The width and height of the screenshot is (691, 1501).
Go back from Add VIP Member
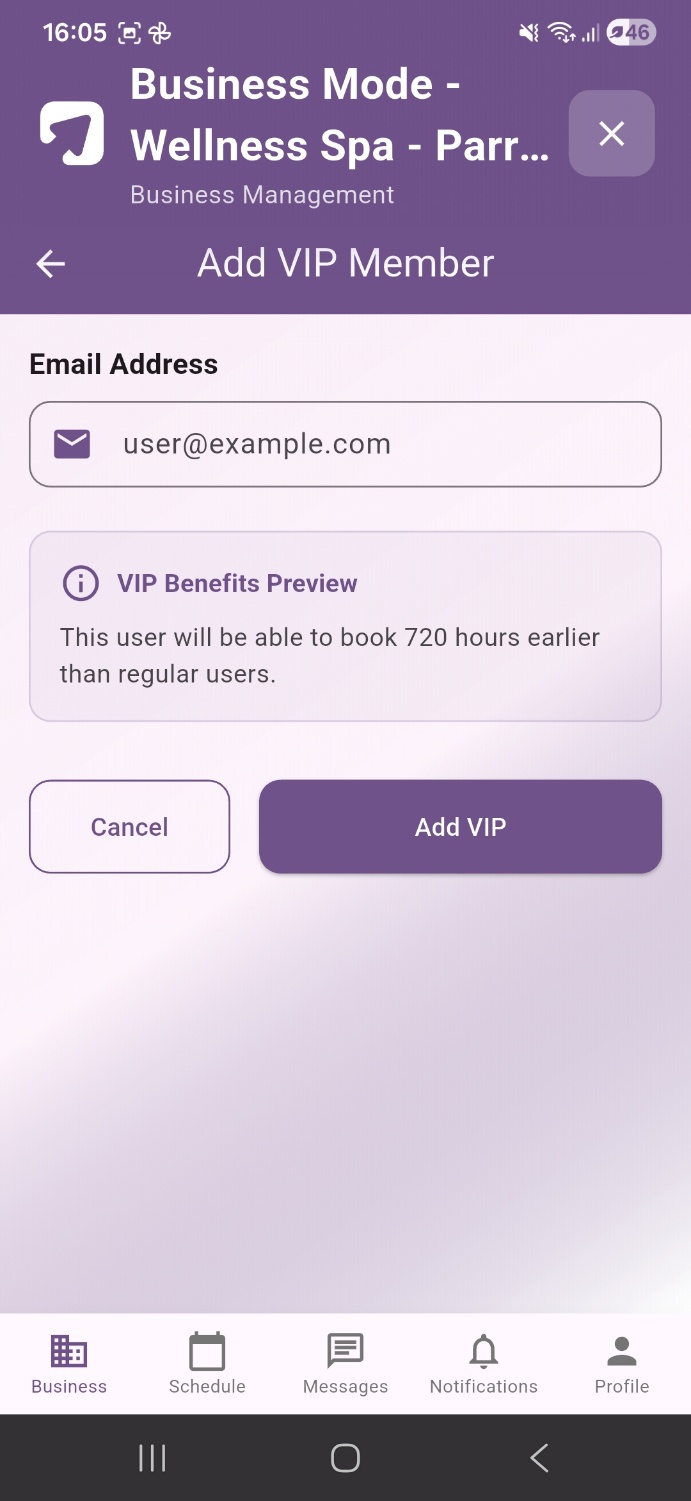coord(50,264)
